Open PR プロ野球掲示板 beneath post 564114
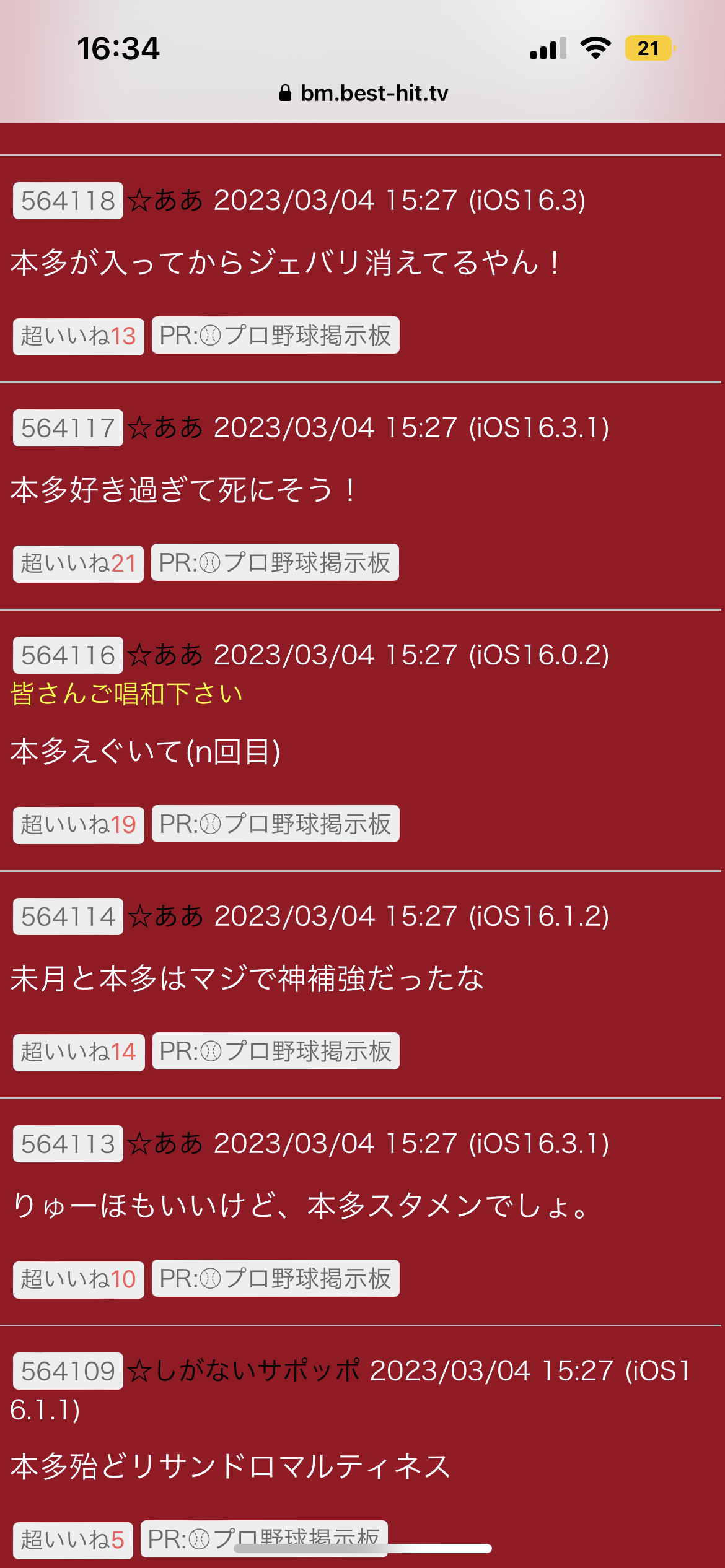 [276, 1052]
